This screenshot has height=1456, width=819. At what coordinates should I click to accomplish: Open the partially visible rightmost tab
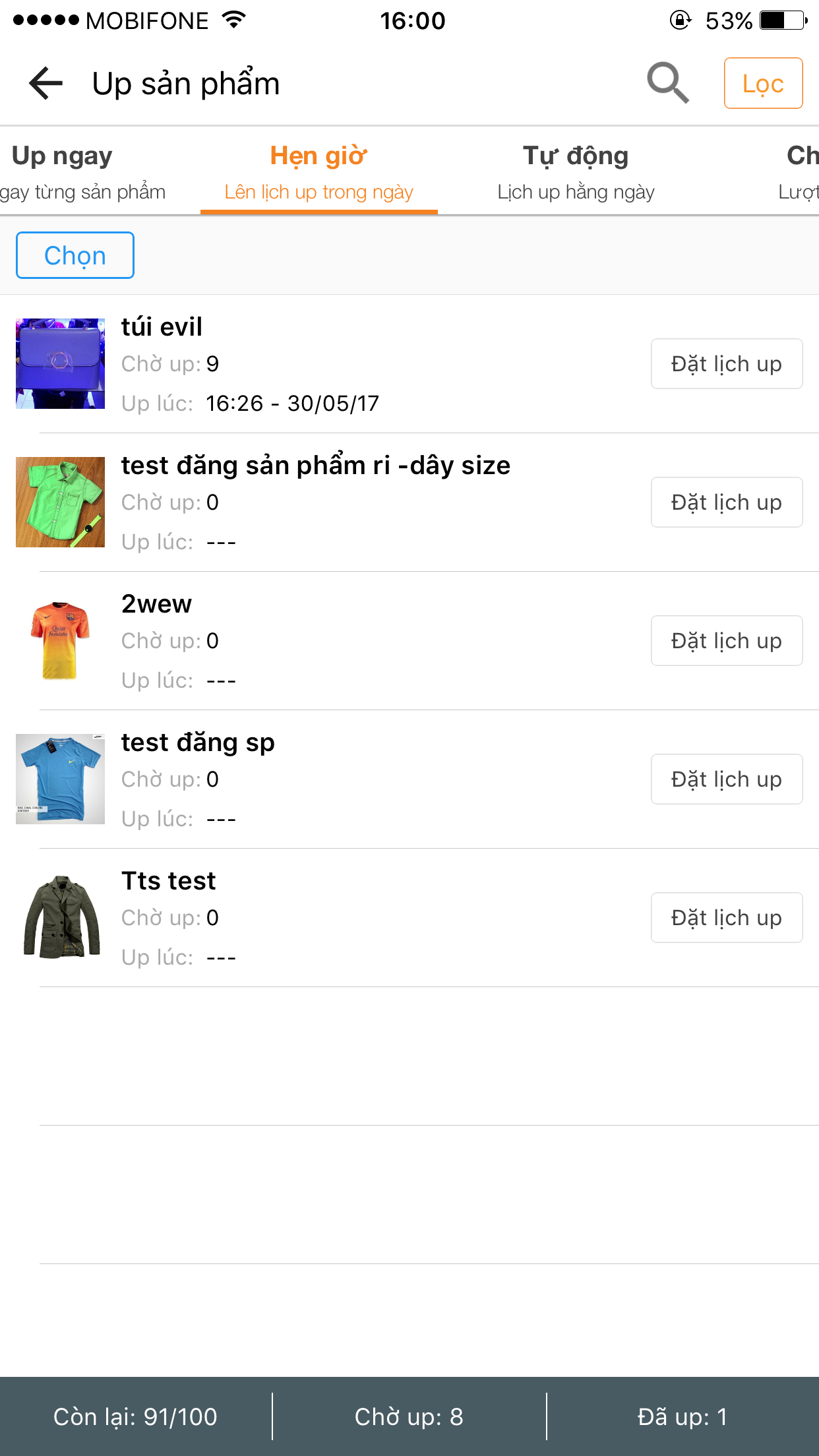click(x=803, y=156)
